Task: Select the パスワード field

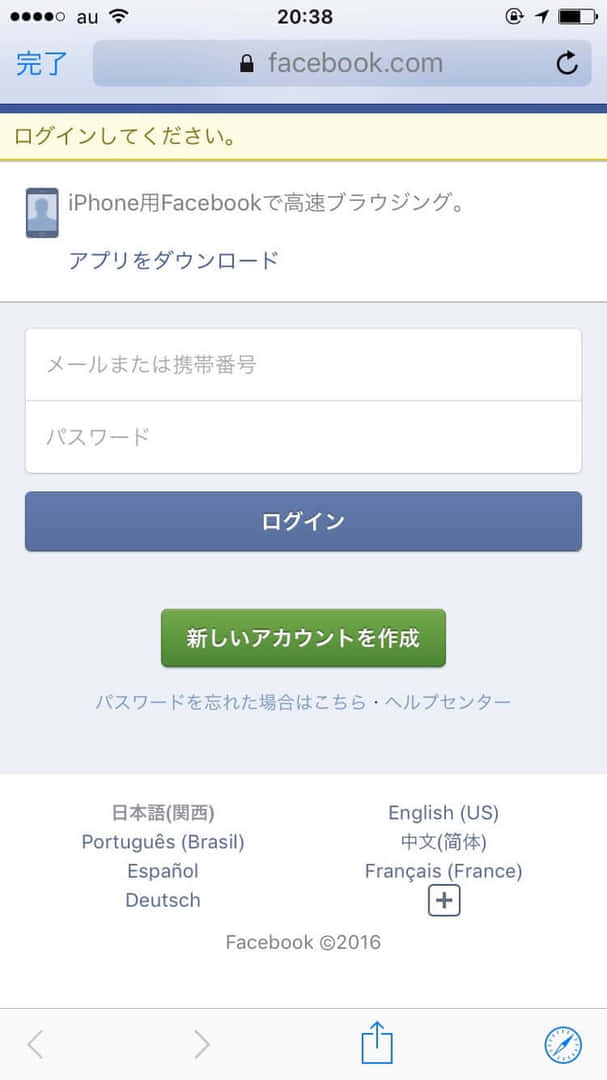Action: pyautogui.click(x=303, y=437)
